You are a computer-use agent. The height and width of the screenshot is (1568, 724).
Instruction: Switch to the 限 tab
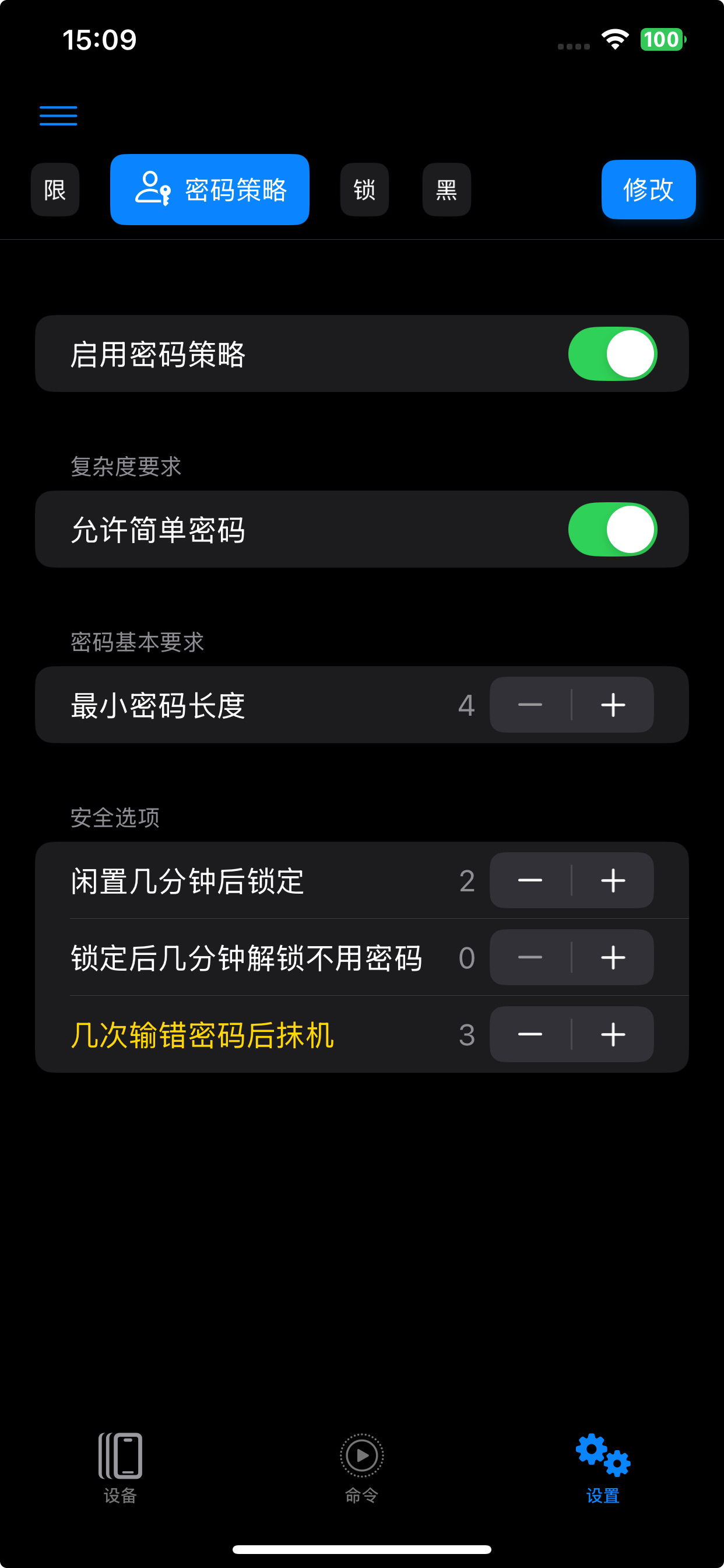pos(55,190)
